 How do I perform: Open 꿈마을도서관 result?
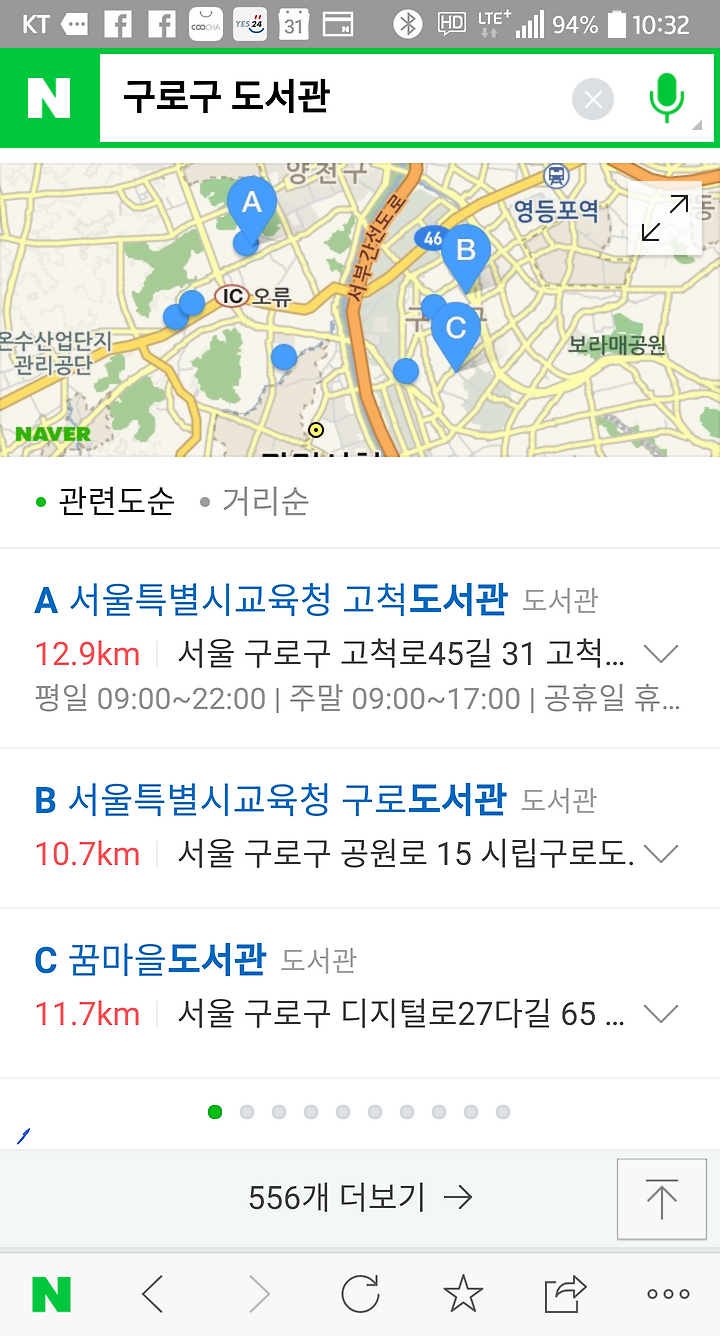tap(150, 959)
